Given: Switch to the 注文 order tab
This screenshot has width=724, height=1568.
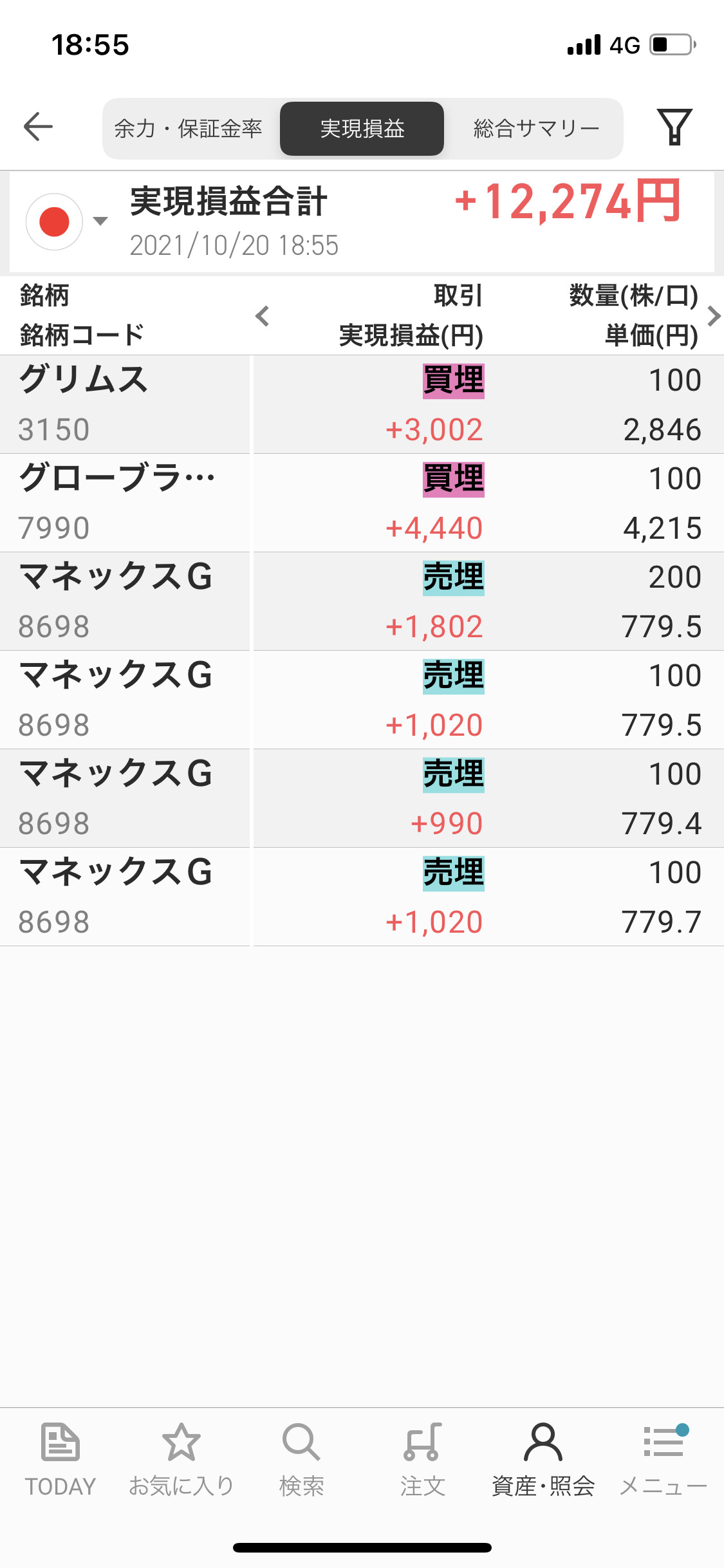Looking at the screenshot, I should coord(422,1459).
